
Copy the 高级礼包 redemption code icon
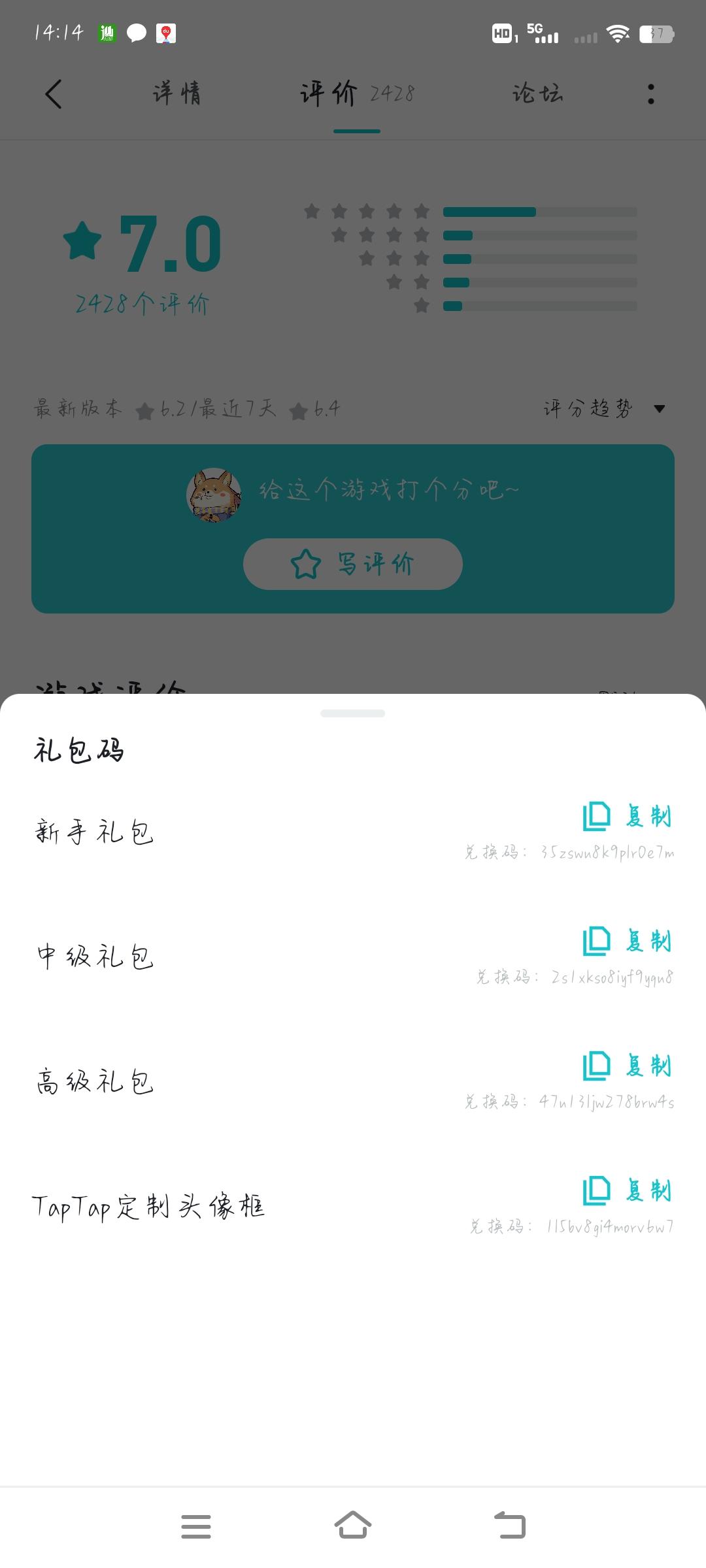point(596,1067)
